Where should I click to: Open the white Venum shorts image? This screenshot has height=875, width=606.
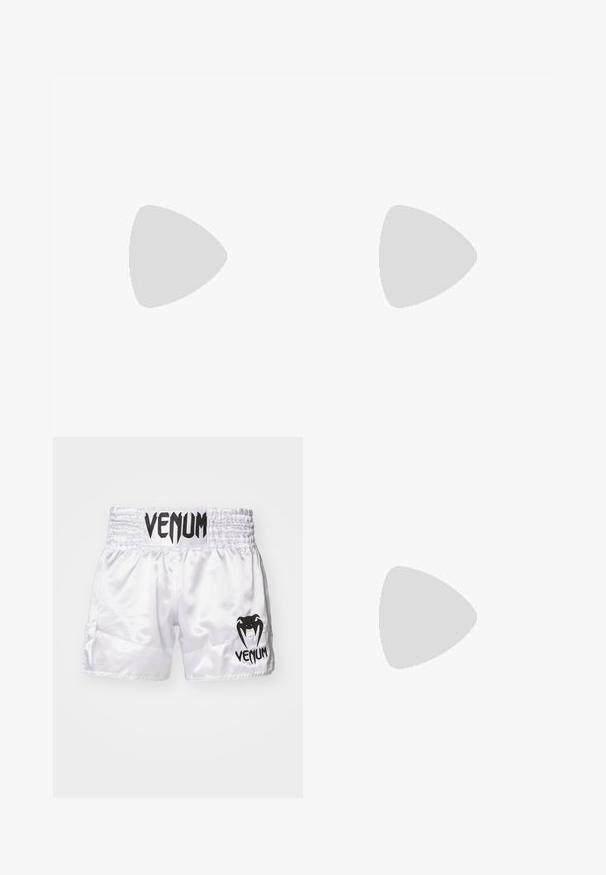coord(178,617)
